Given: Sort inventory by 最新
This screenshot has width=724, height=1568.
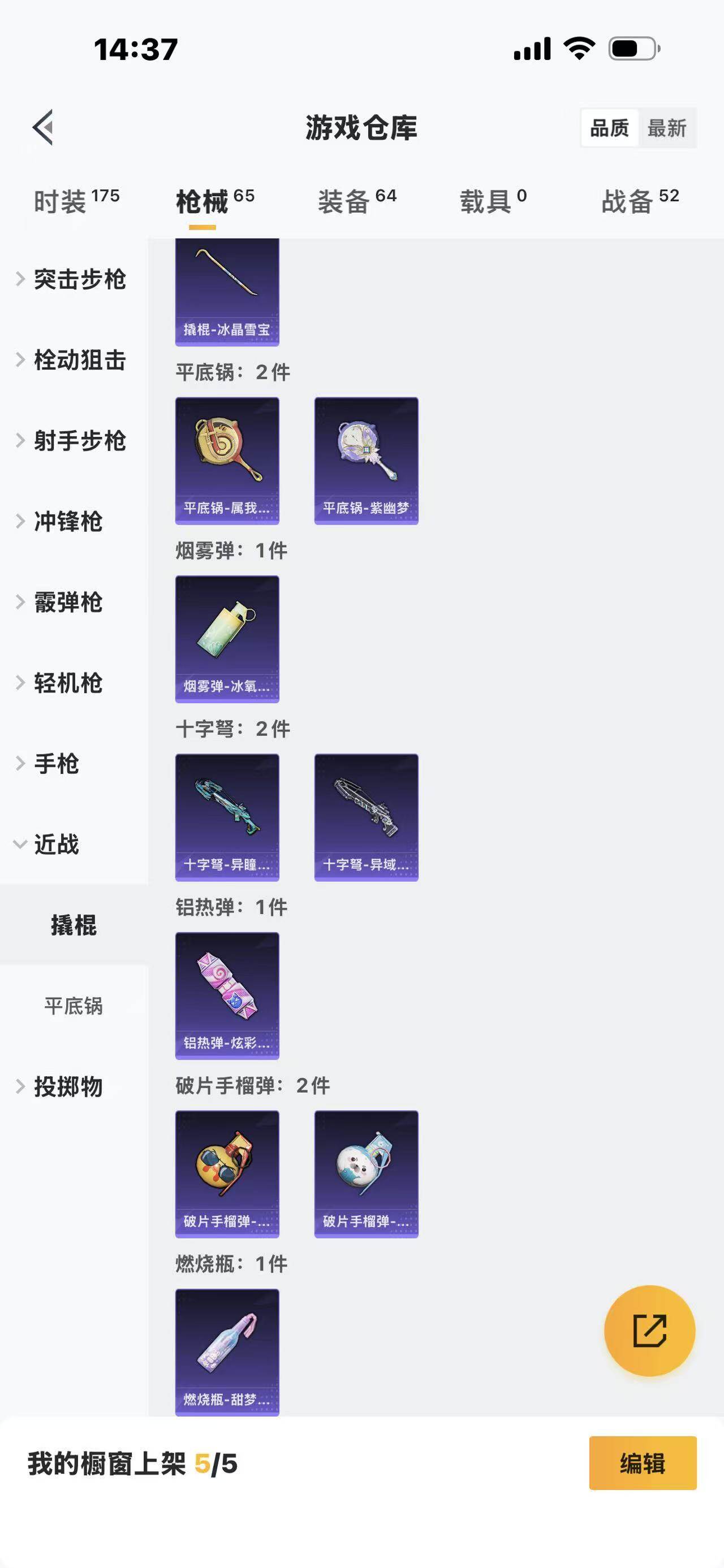Looking at the screenshot, I should click(x=667, y=128).
